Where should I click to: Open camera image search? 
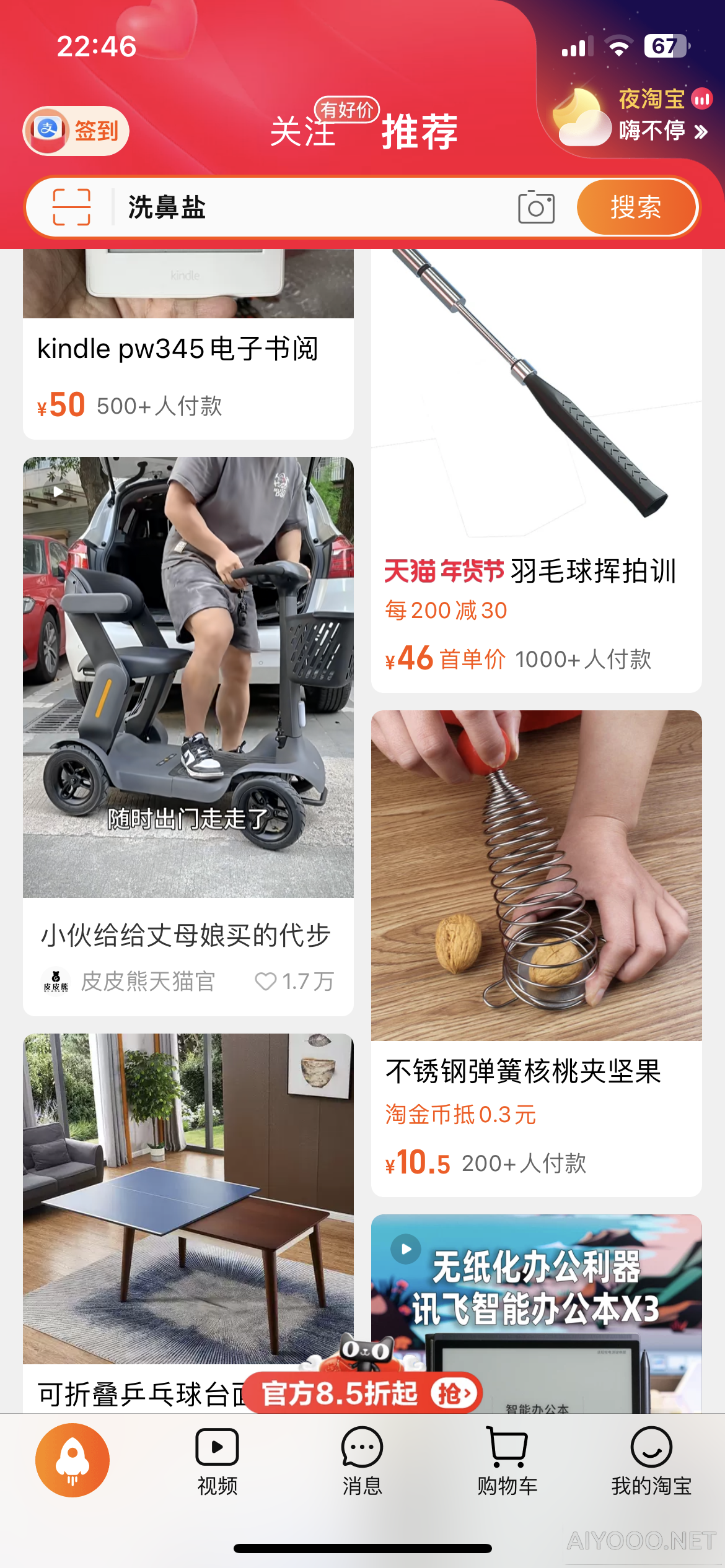pos(536,207)
